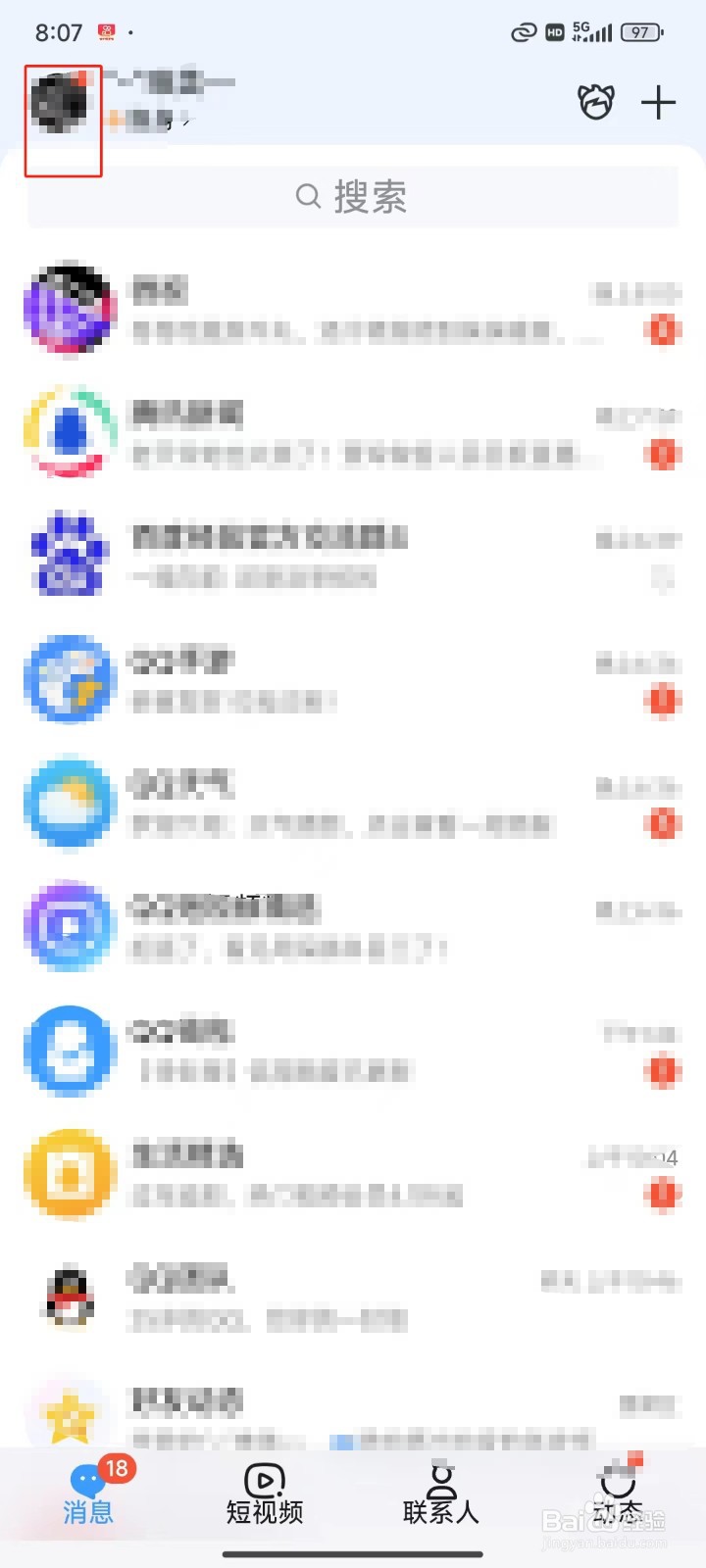Tap the QQ天气 weather icon
The height and width of the screenshot is (1568, 706).
point(69,802)
